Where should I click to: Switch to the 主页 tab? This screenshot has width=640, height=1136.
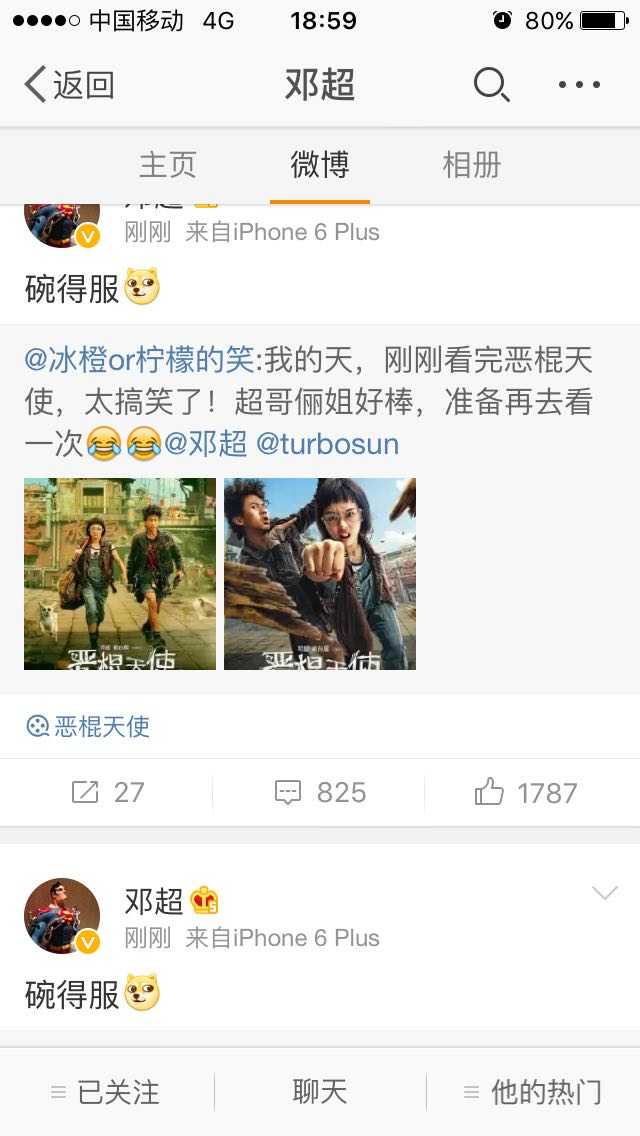pyautogui.click(x=167, y=165)
